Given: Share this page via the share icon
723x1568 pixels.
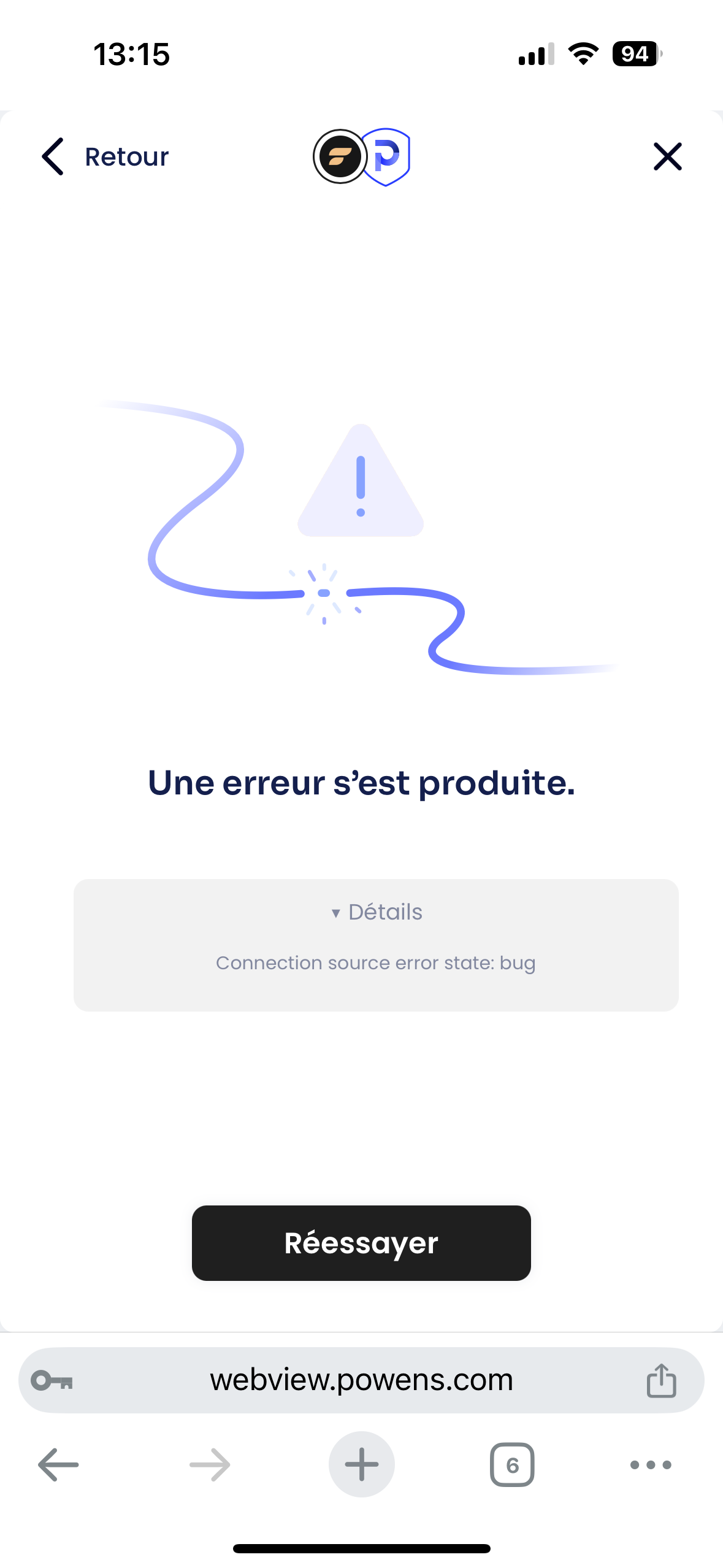Looking at the screenshot, I should (661, 1380).
